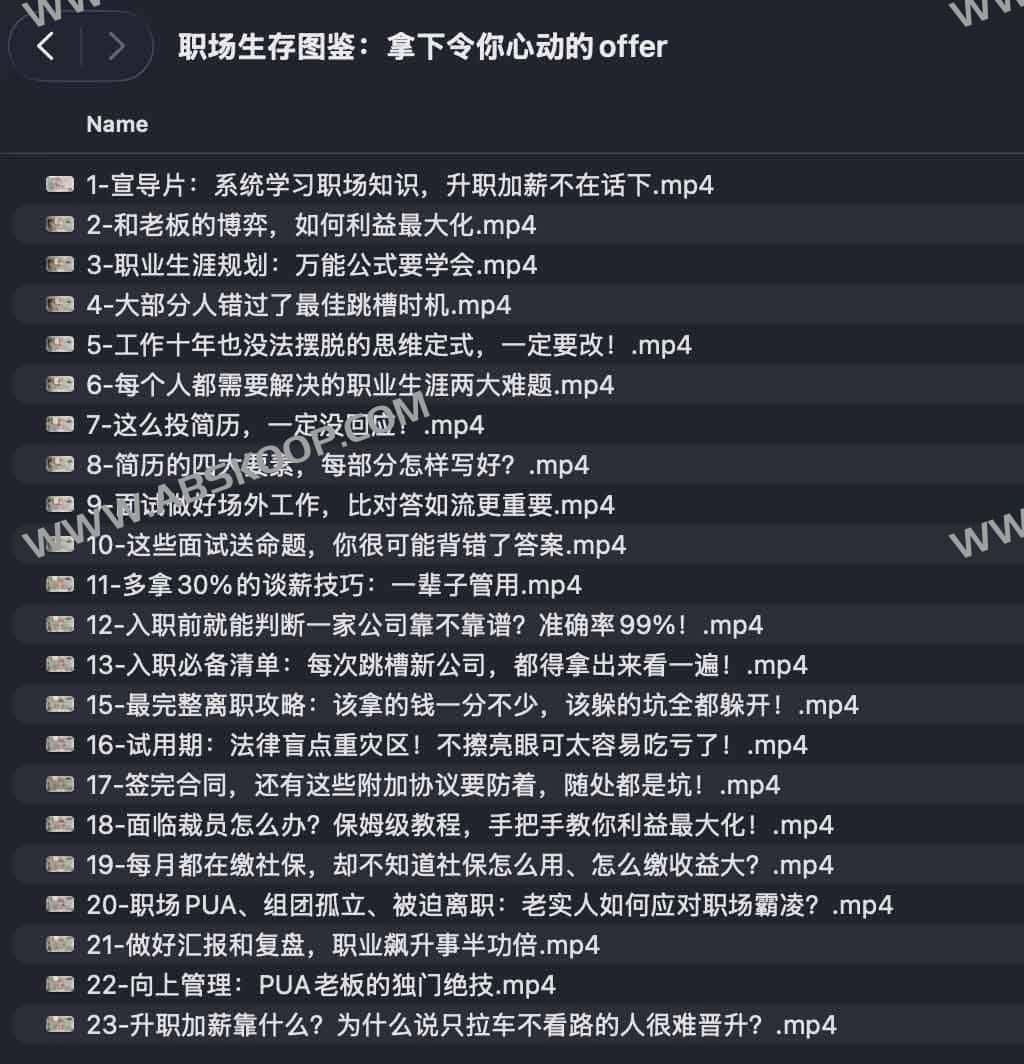Click the thumbnail icon for 最佳跳槽时机 video
This screenshot has height=1064, width=1024.
pos(57,304)
